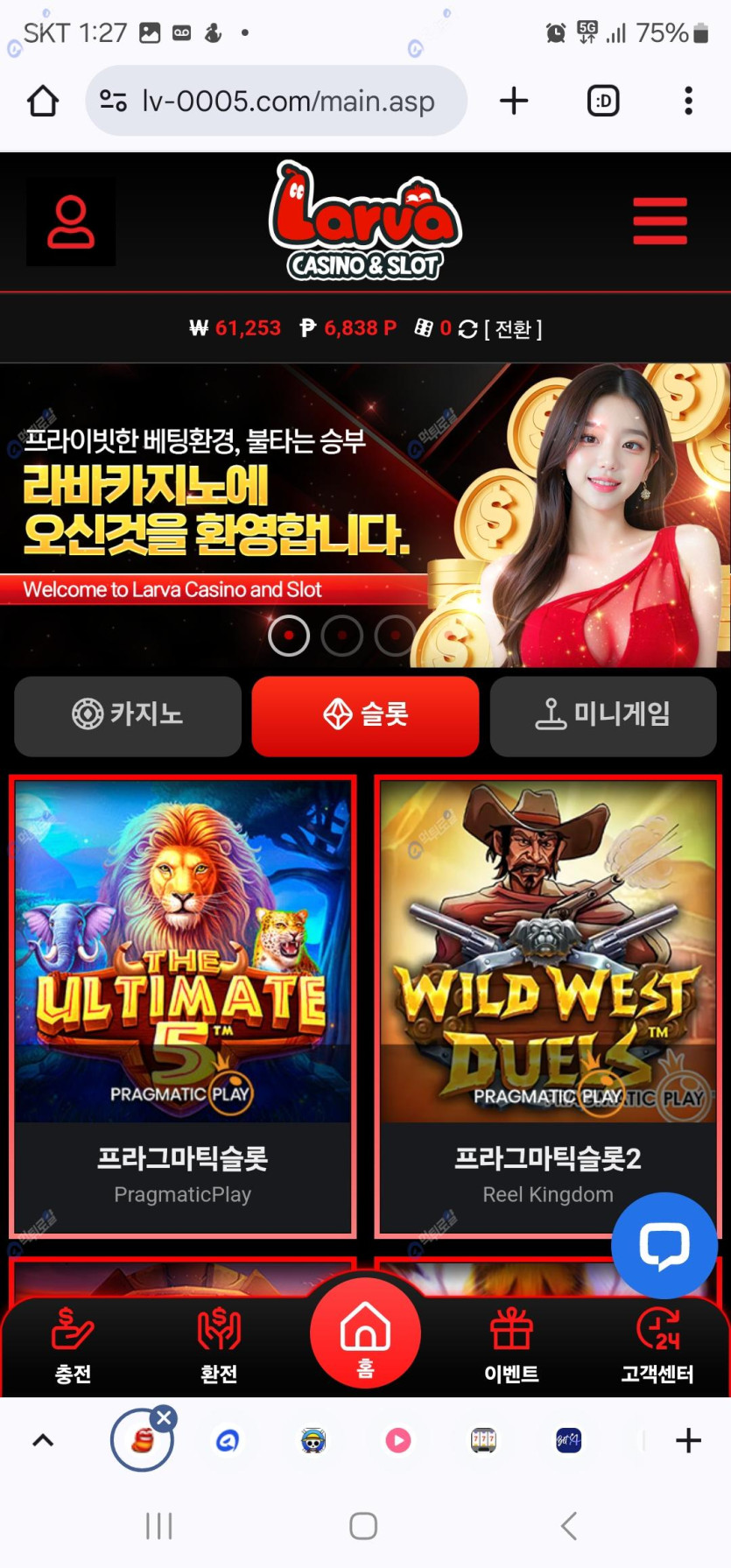731x1568 pixels.
Task: Open the 프라그마틱슬롯 PragmaticPlay card
Action: coord(183,1005)
